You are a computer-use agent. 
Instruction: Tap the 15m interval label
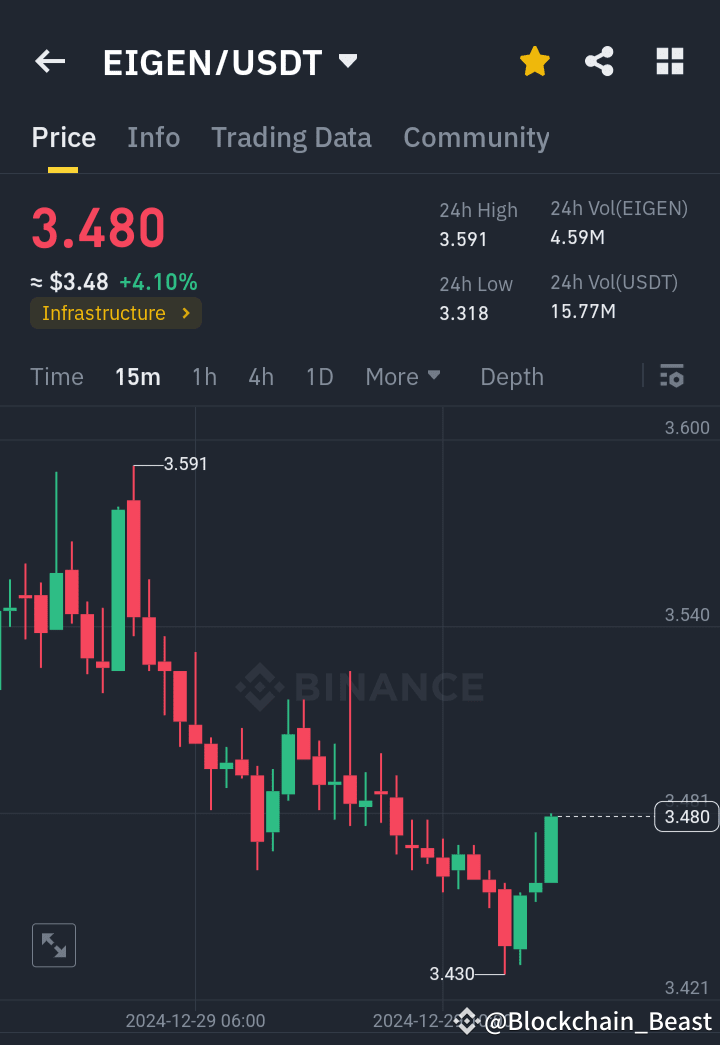[x=138, y=377]
